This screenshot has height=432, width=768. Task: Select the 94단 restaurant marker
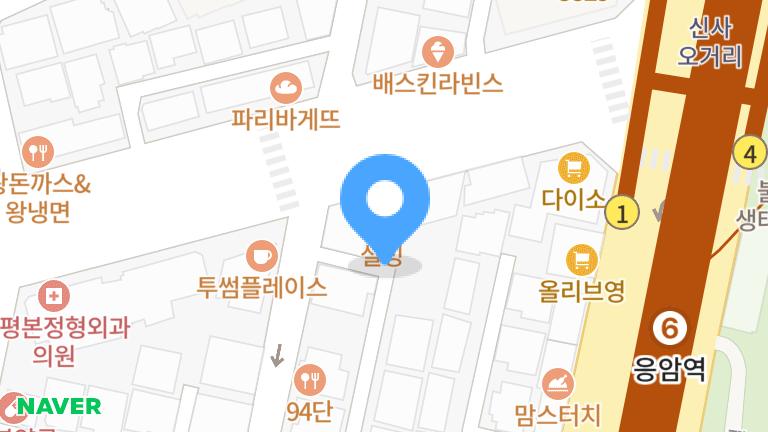pyautogui.click(x=309, y=378)
